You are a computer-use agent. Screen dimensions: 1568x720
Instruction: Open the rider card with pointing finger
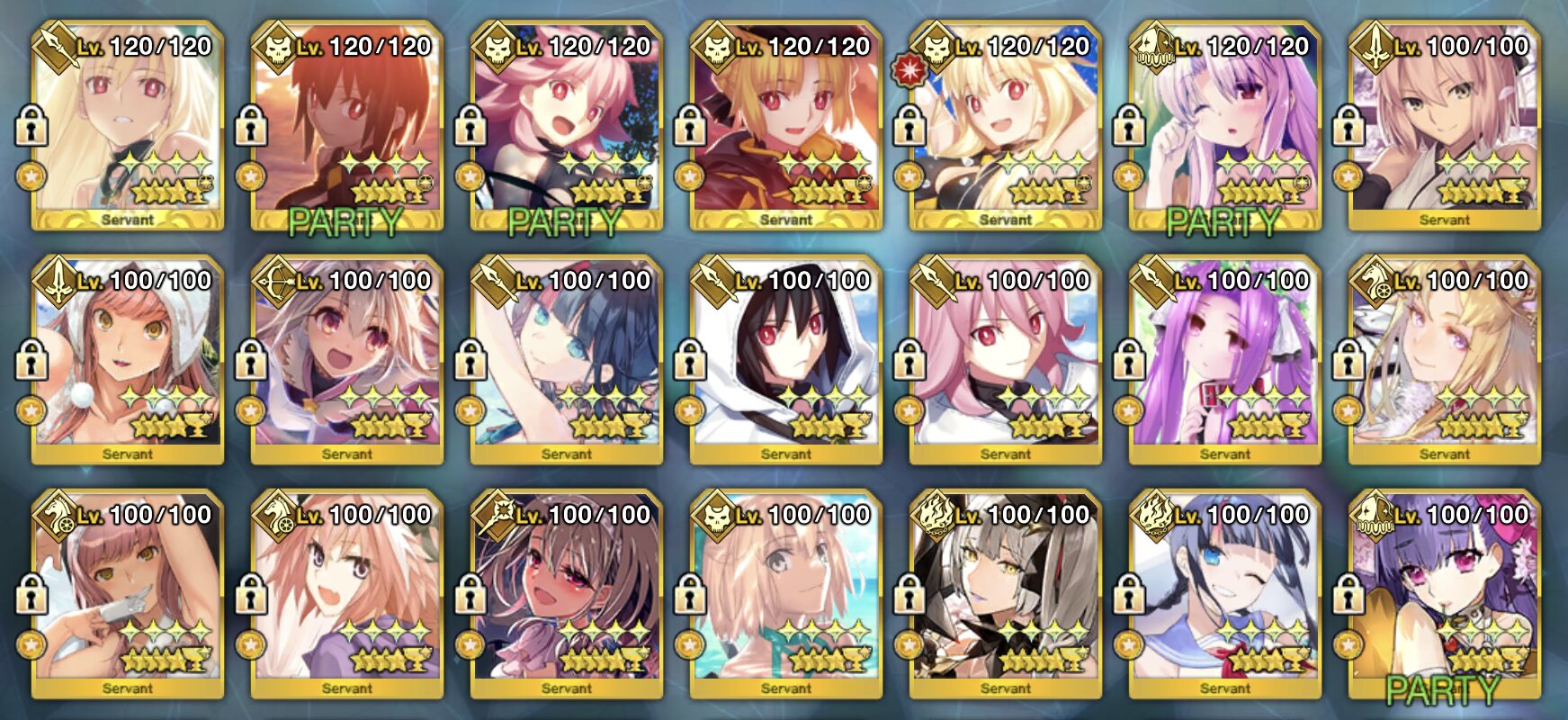tap(128, 595)
